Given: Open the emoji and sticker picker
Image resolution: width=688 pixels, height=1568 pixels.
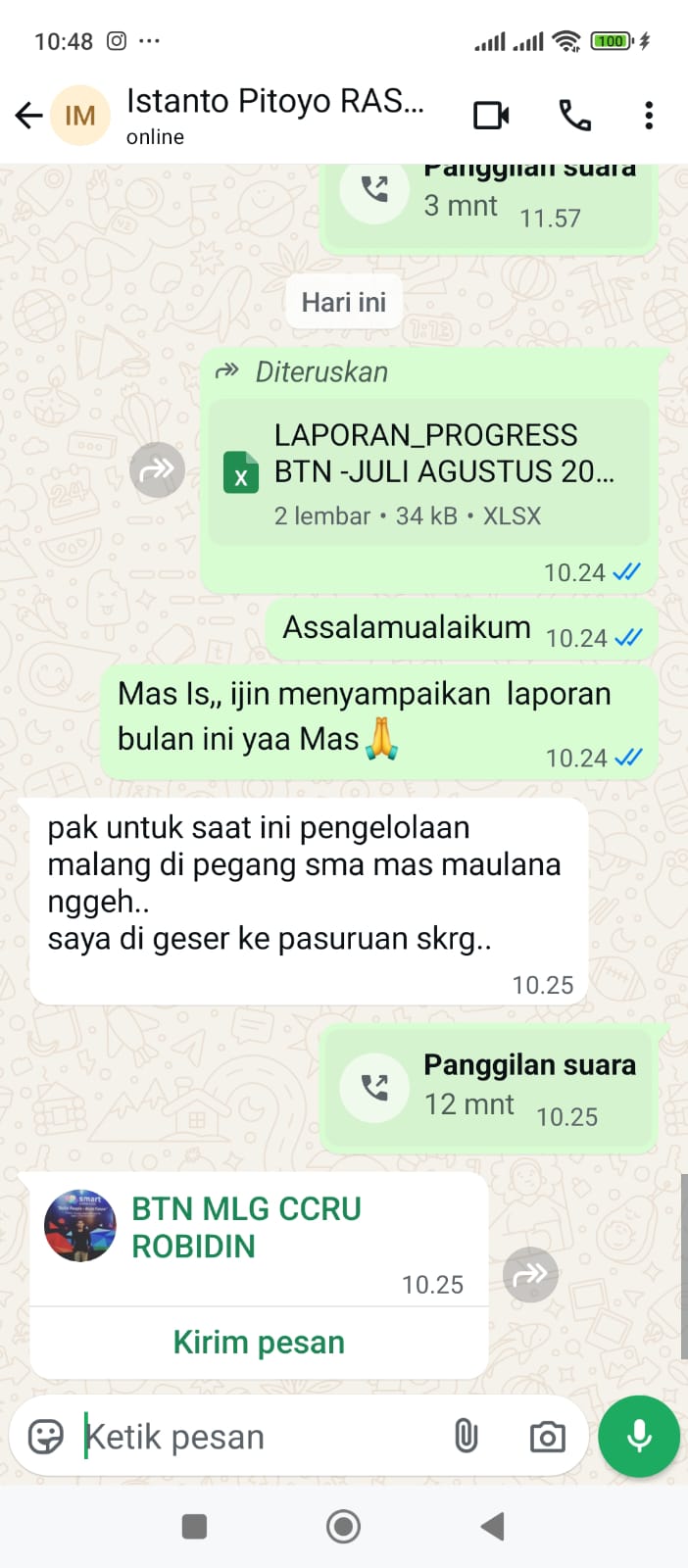Looking at the screenshot, I should [x=46, y=1437].
